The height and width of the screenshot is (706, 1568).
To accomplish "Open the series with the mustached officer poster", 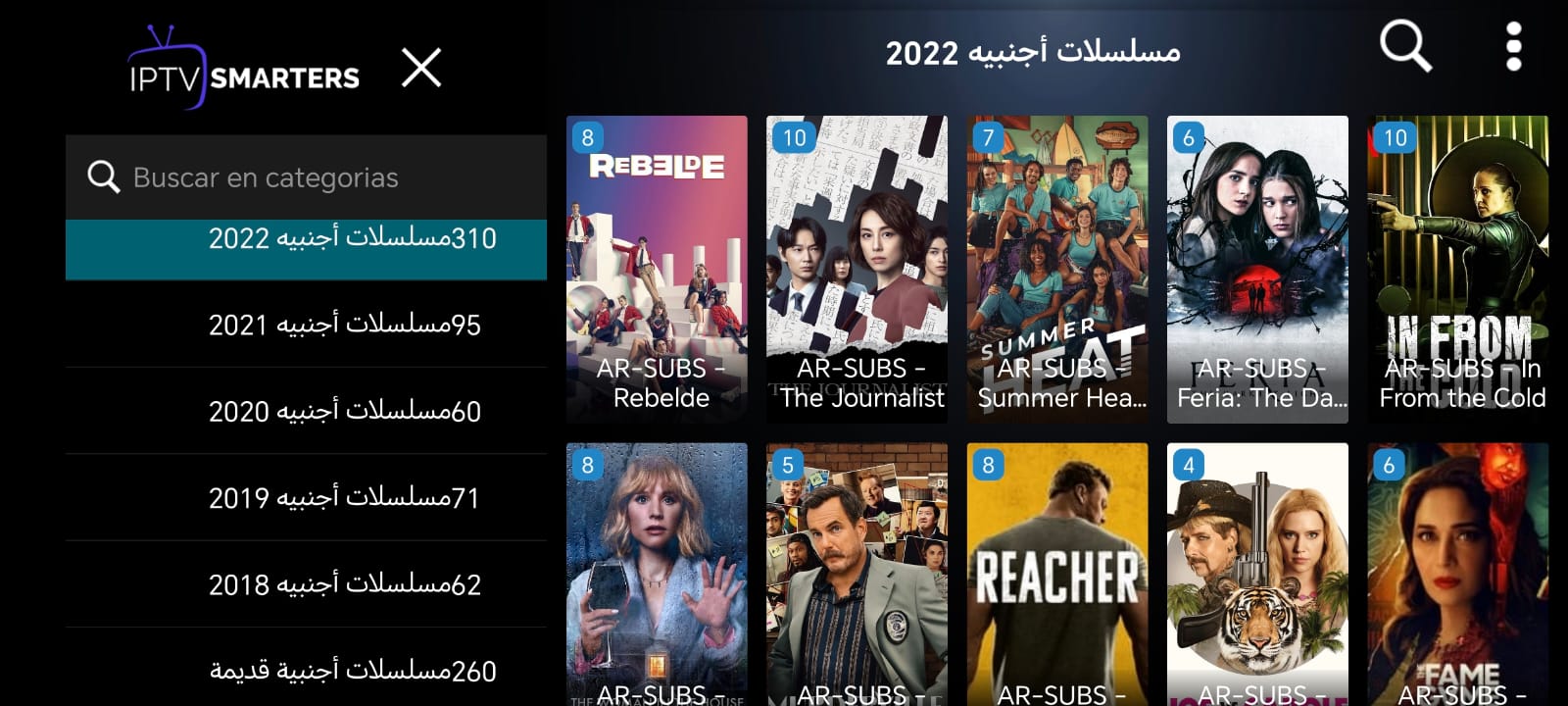I will [857, 574].
